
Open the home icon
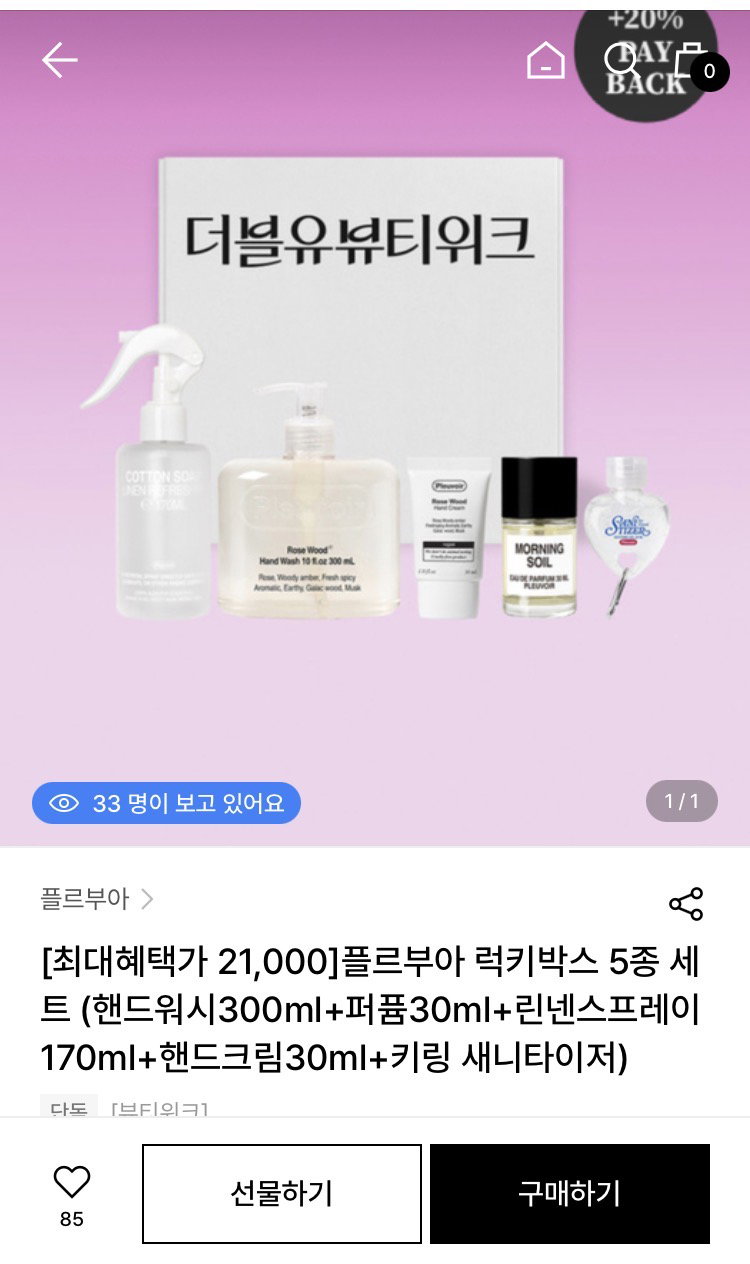click(546, 61)
